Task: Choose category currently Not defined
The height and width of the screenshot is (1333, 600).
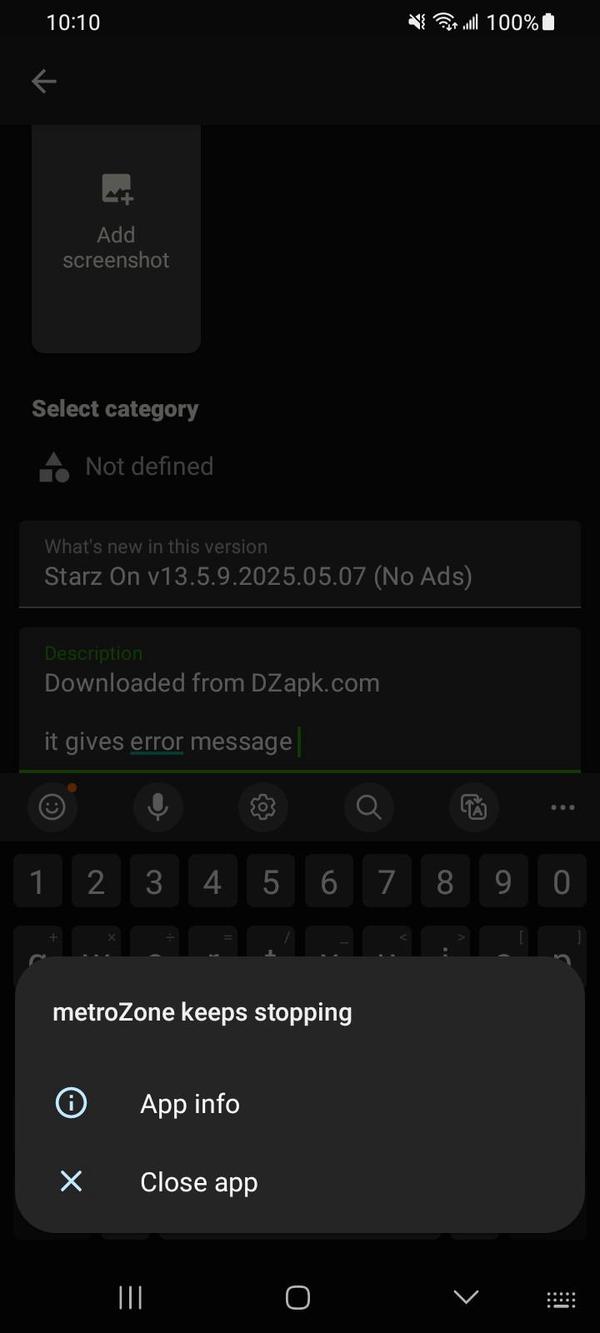Action: pos(126,466)
